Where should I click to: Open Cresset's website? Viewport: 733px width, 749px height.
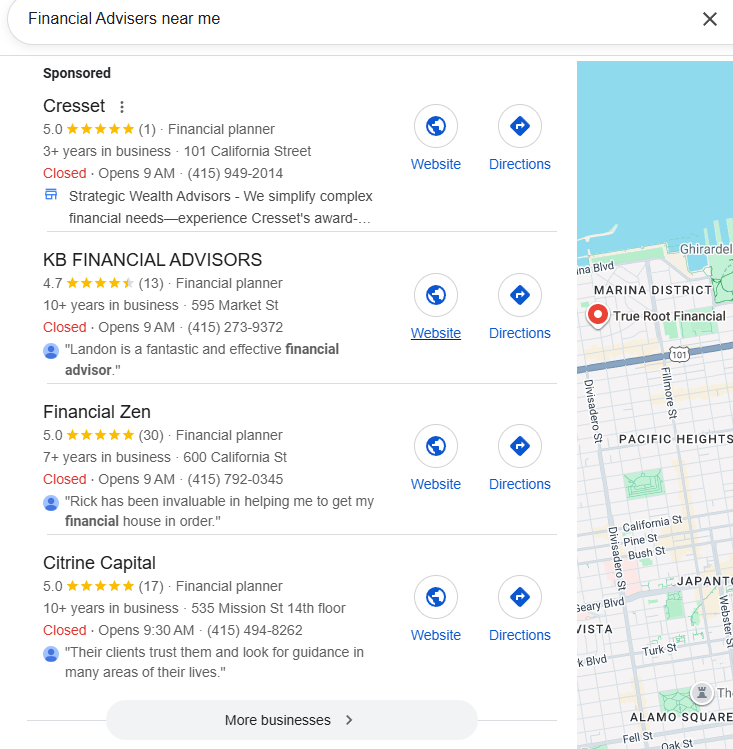436,127
